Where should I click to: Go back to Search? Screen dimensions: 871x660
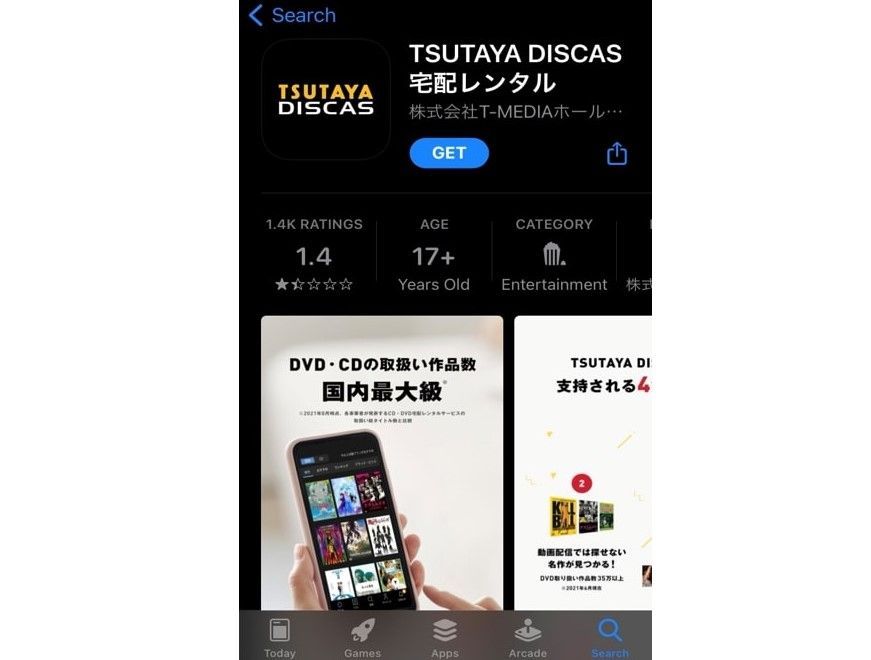click(292, 15)
